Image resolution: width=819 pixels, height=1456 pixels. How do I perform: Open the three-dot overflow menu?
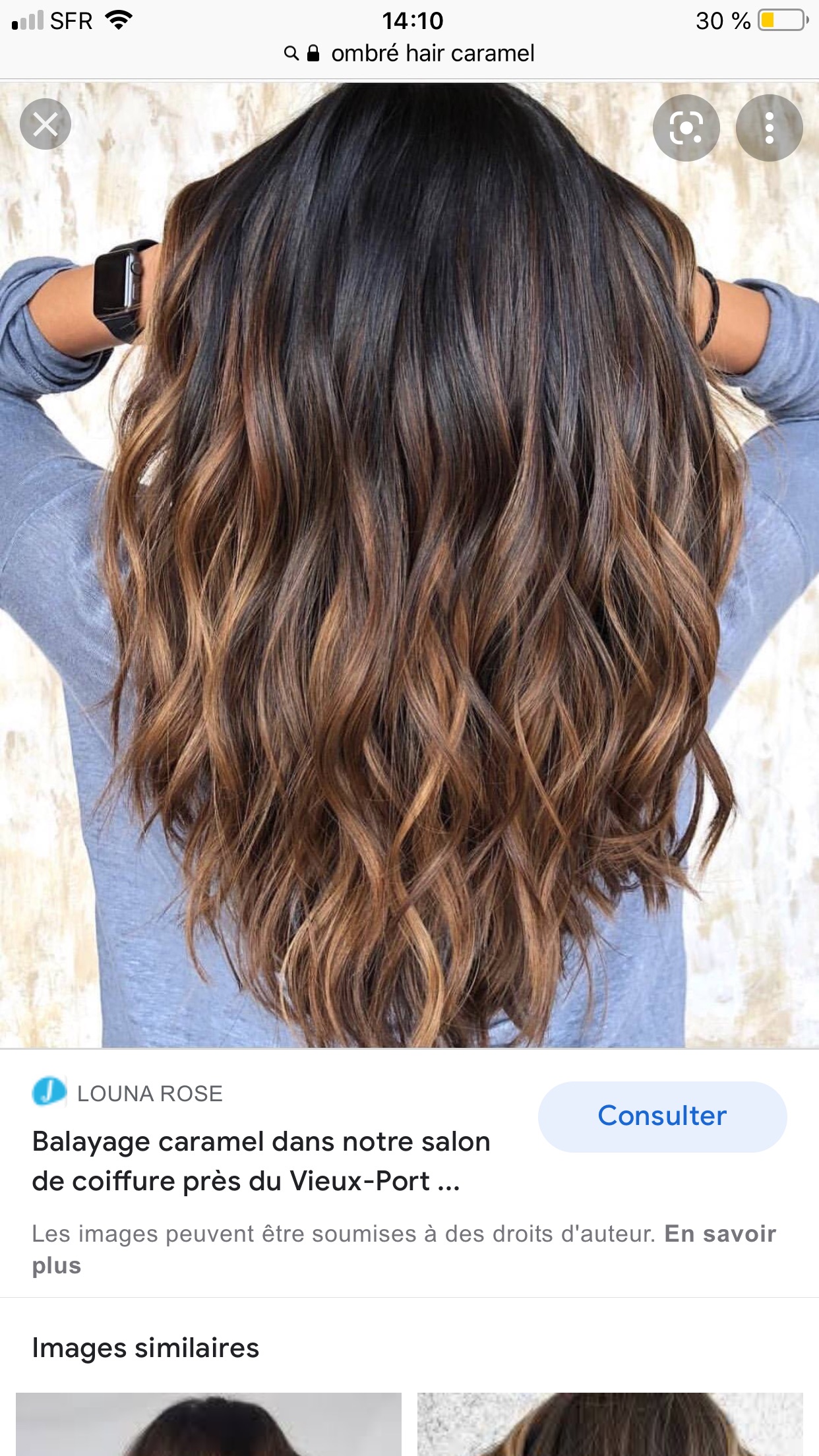769,128
